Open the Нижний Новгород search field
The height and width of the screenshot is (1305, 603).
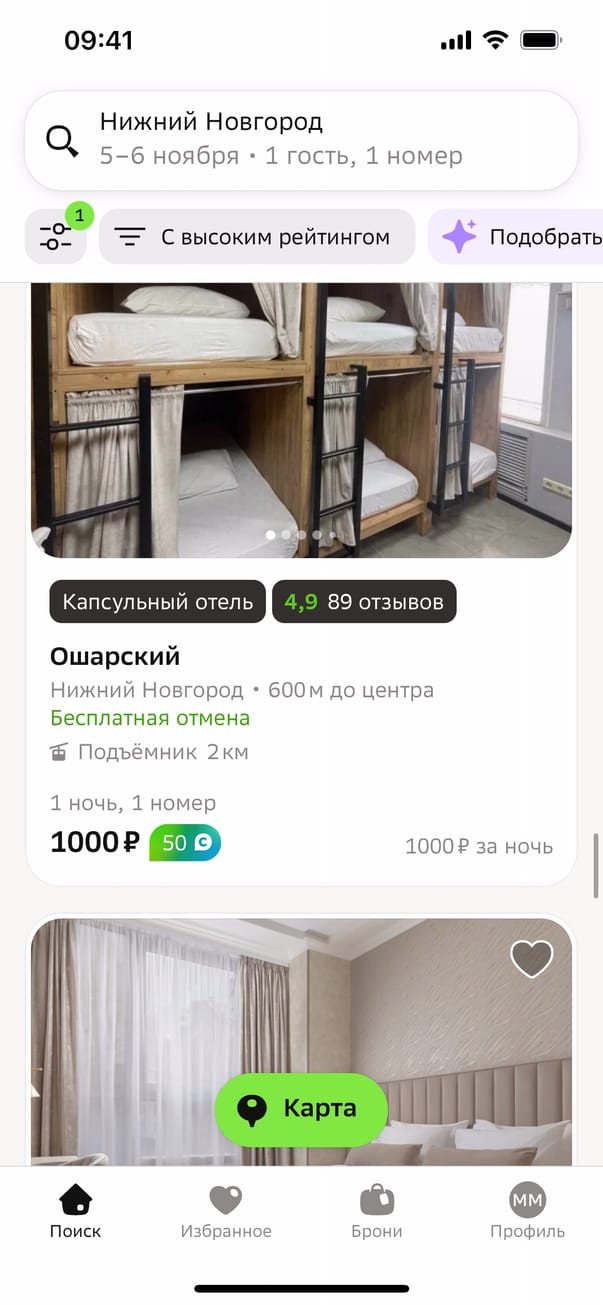[x=300, y=140]
